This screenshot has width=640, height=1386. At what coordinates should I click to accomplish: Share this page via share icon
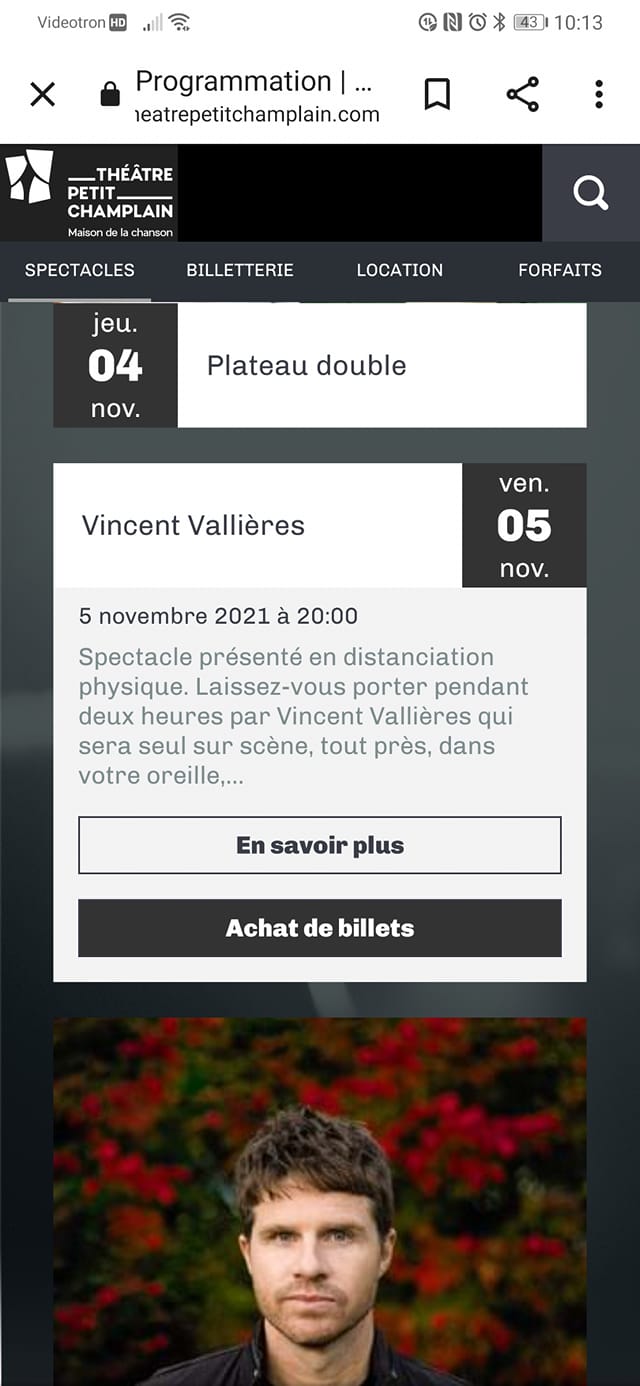tap(522, 95)
